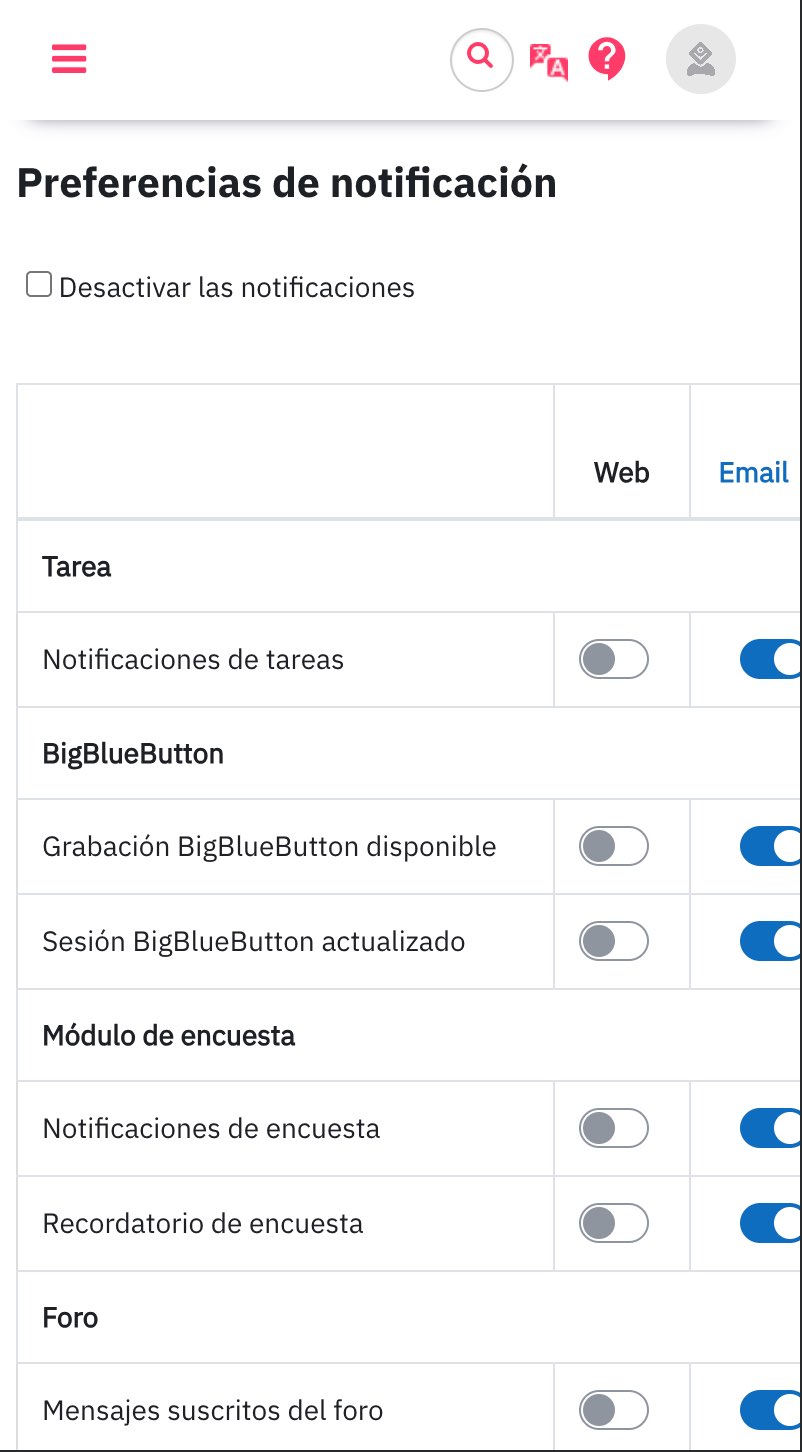This screenshot has width=802, height=1452.
Task: Open the user profile avatar menu
Action: point(701,60)
